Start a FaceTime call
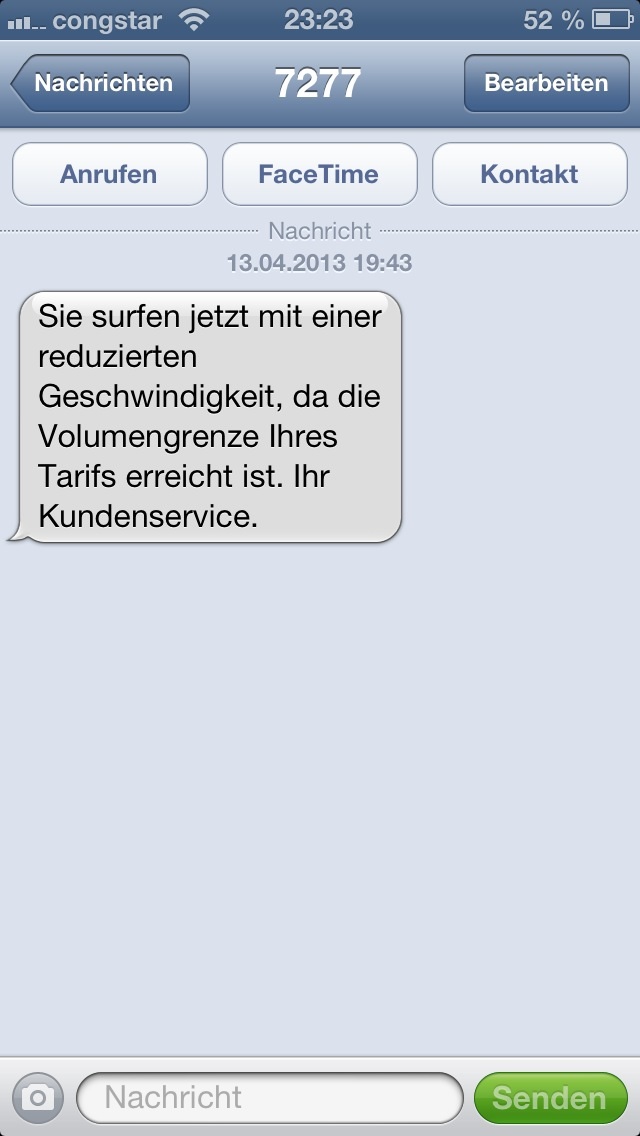The height and width of the screenshot is (1136, 640). click(x=319, y=174)
